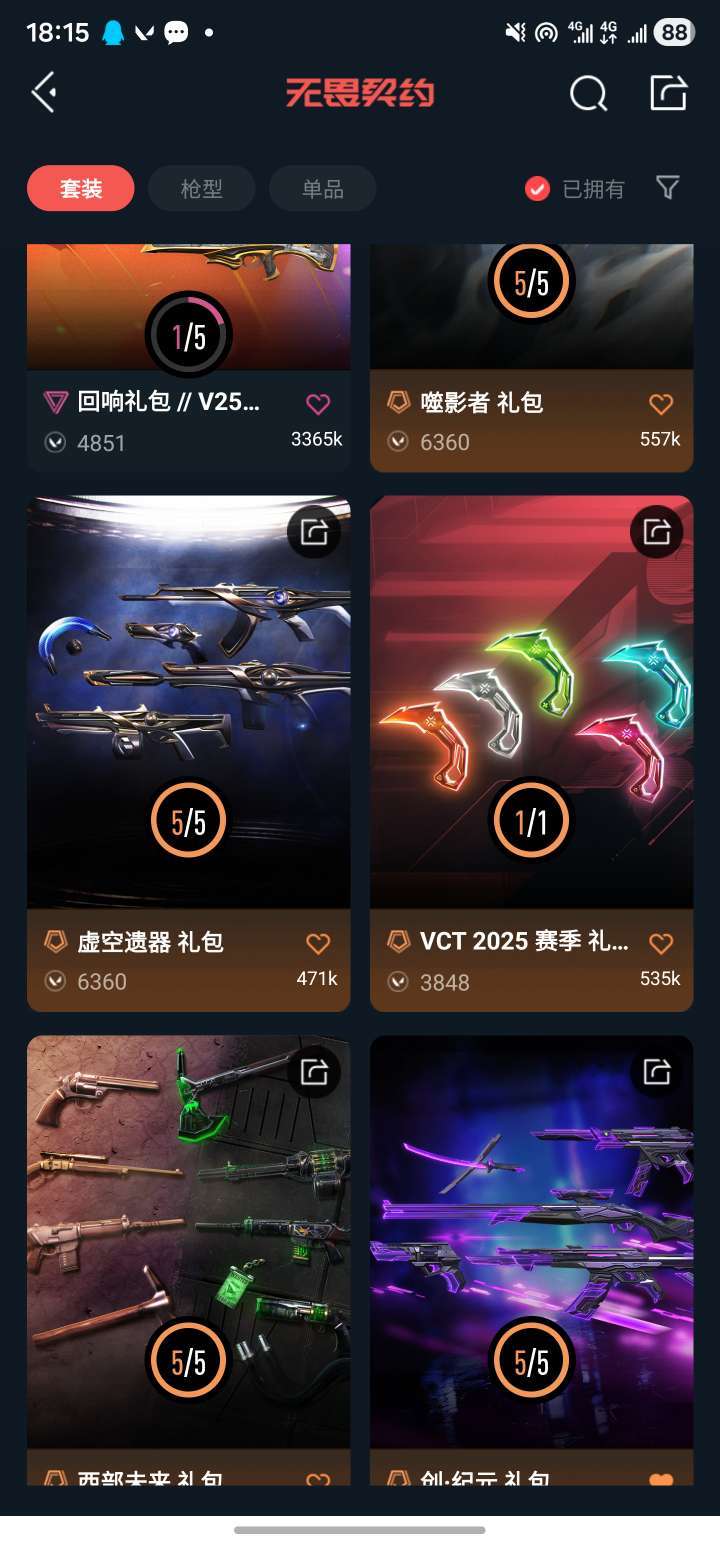Favorite the VCT 2025 赛季 bundle
The image size is (720, 1544).
pos(661,943)
